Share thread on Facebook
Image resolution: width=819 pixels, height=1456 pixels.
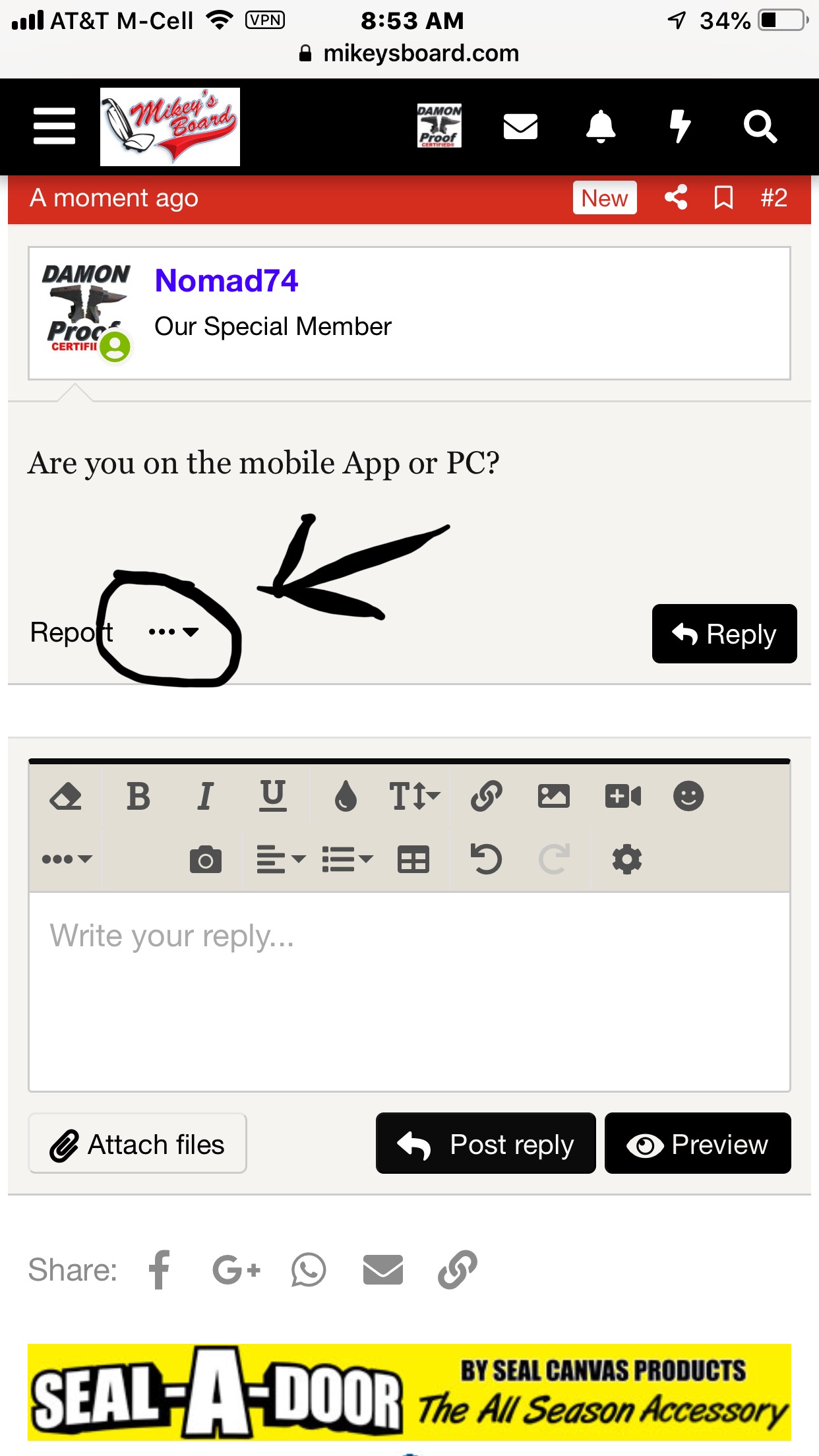(x=159, y=1269)
